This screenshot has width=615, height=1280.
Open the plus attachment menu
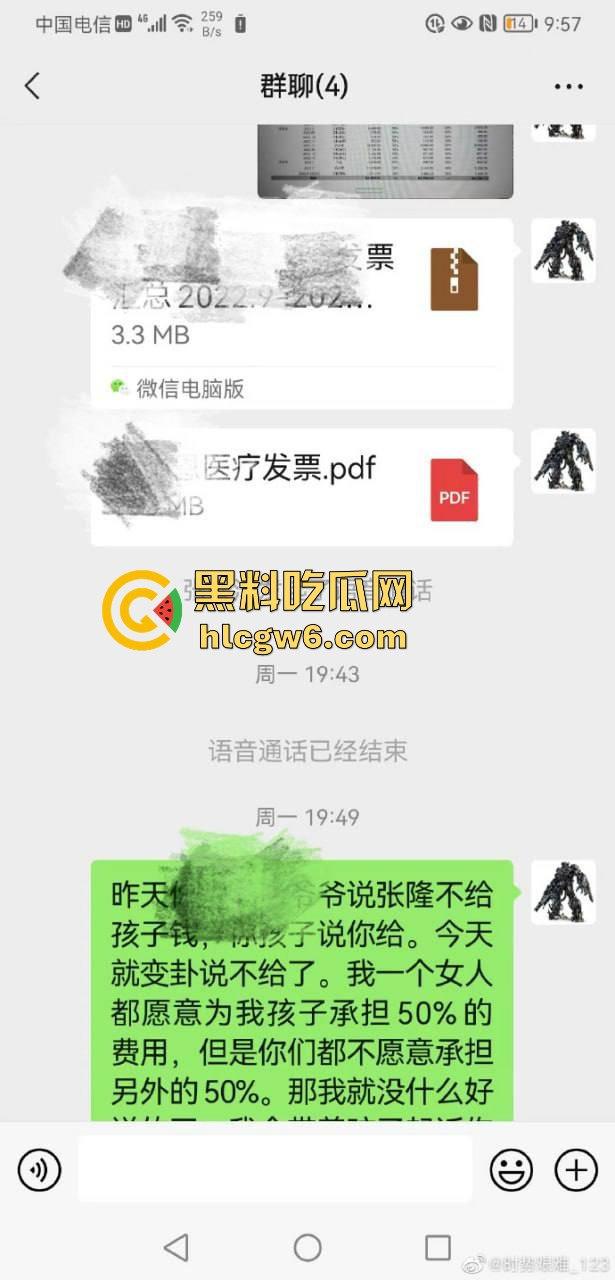coord(575,1169)
